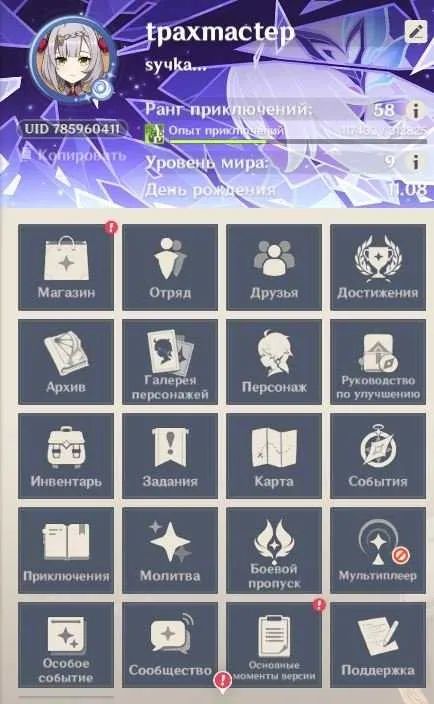Open Боевой пропуск
Image resolution: width=434 pixels, height=704 pixels.
(x=274, y=550)
